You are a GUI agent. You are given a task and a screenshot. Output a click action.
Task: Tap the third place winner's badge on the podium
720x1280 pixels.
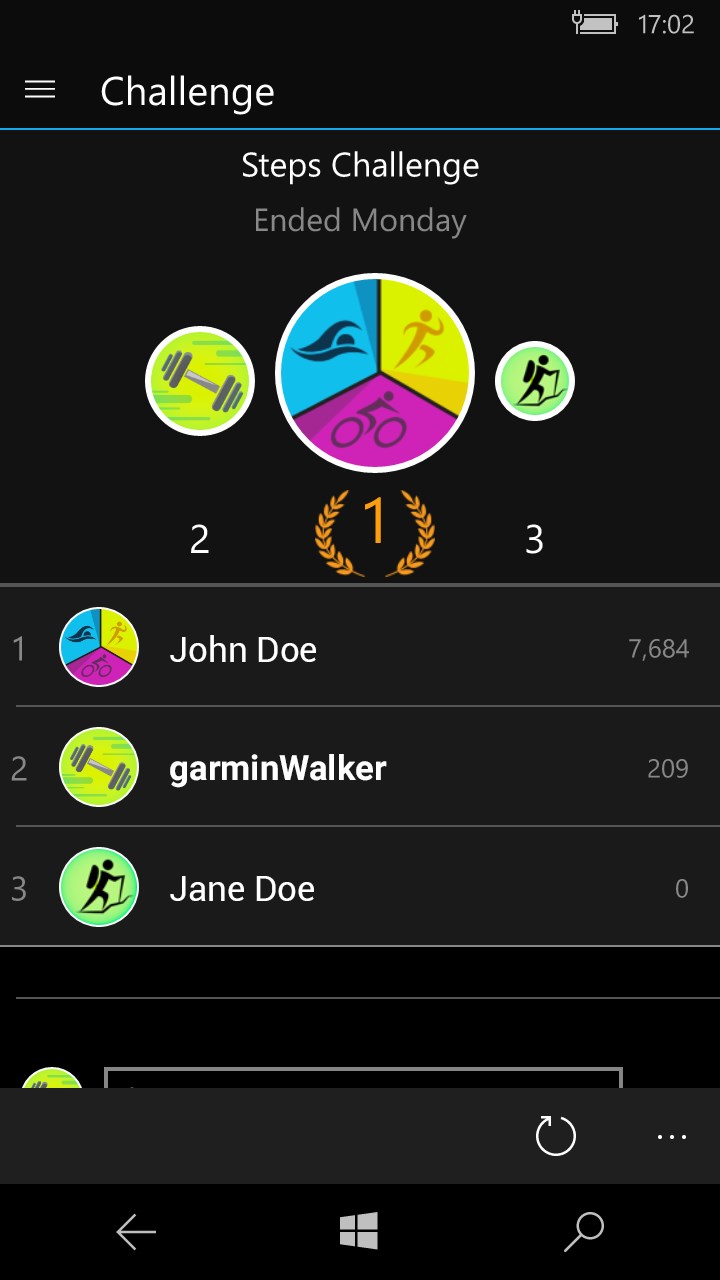point(534,380)
